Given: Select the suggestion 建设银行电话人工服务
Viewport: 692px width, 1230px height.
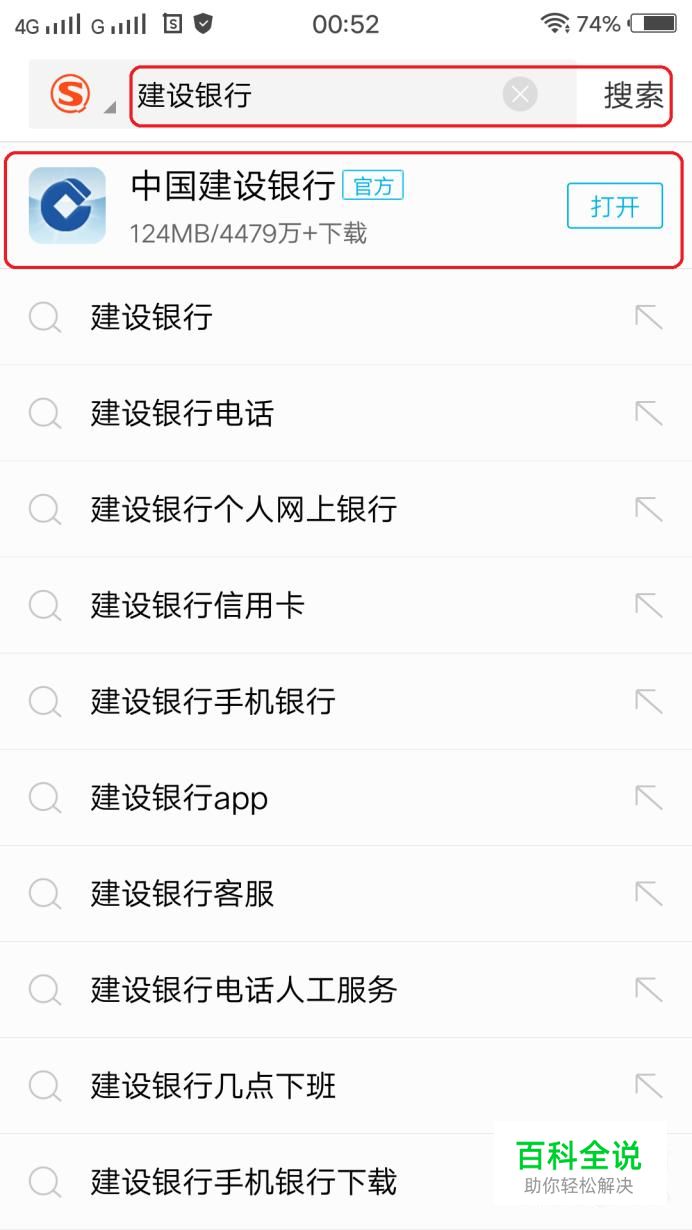Looking at the screenshot, I should click(346, 989).
